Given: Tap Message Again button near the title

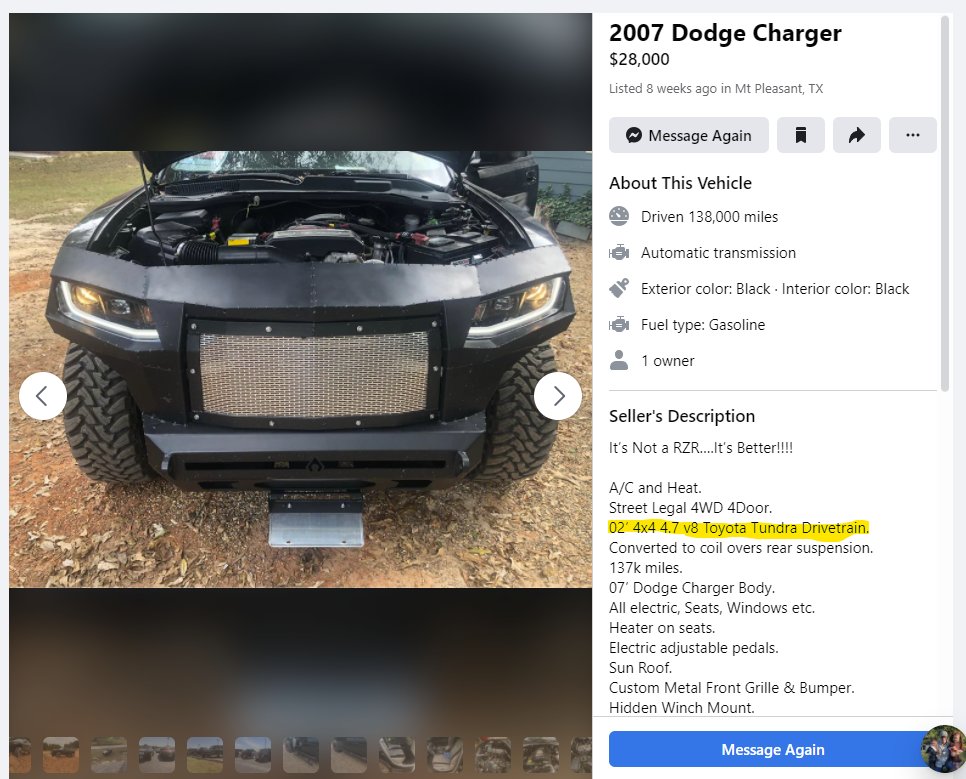Looking at the screenshot, I should 688,135.
